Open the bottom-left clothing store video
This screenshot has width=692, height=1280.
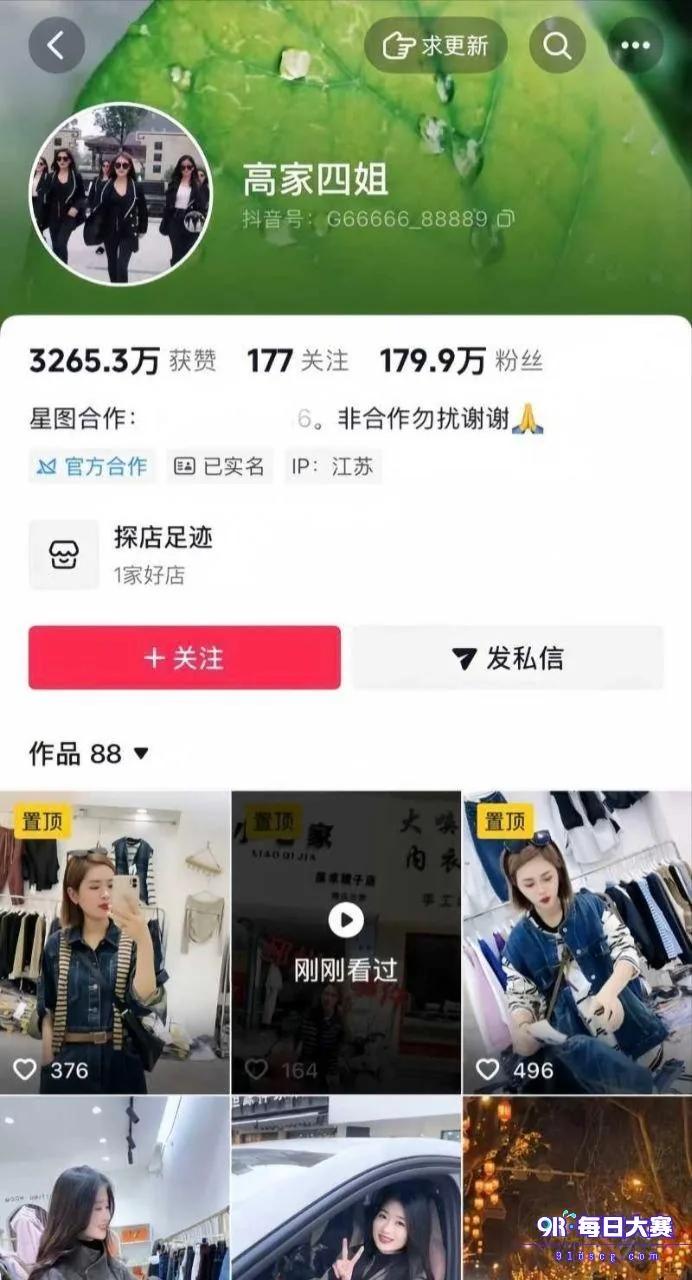tap(114, 1188)
